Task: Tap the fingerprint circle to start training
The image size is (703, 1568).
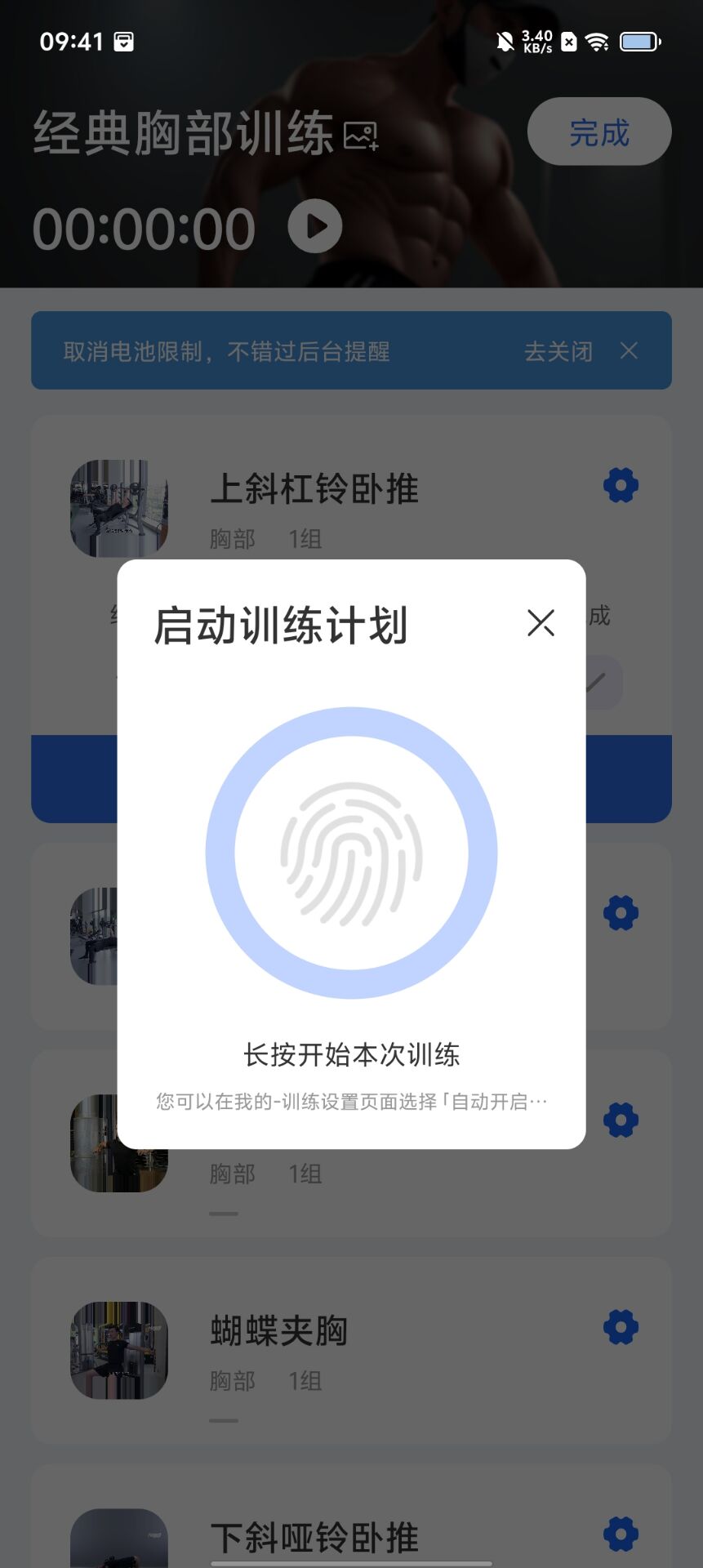Action: click(351, 853)
